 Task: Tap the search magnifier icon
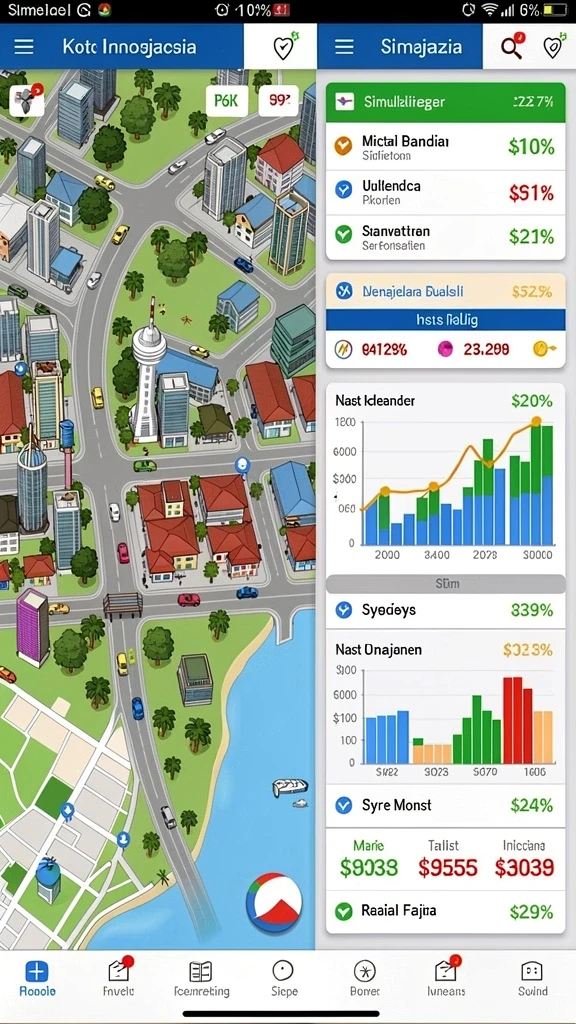(x=512, y=46)
